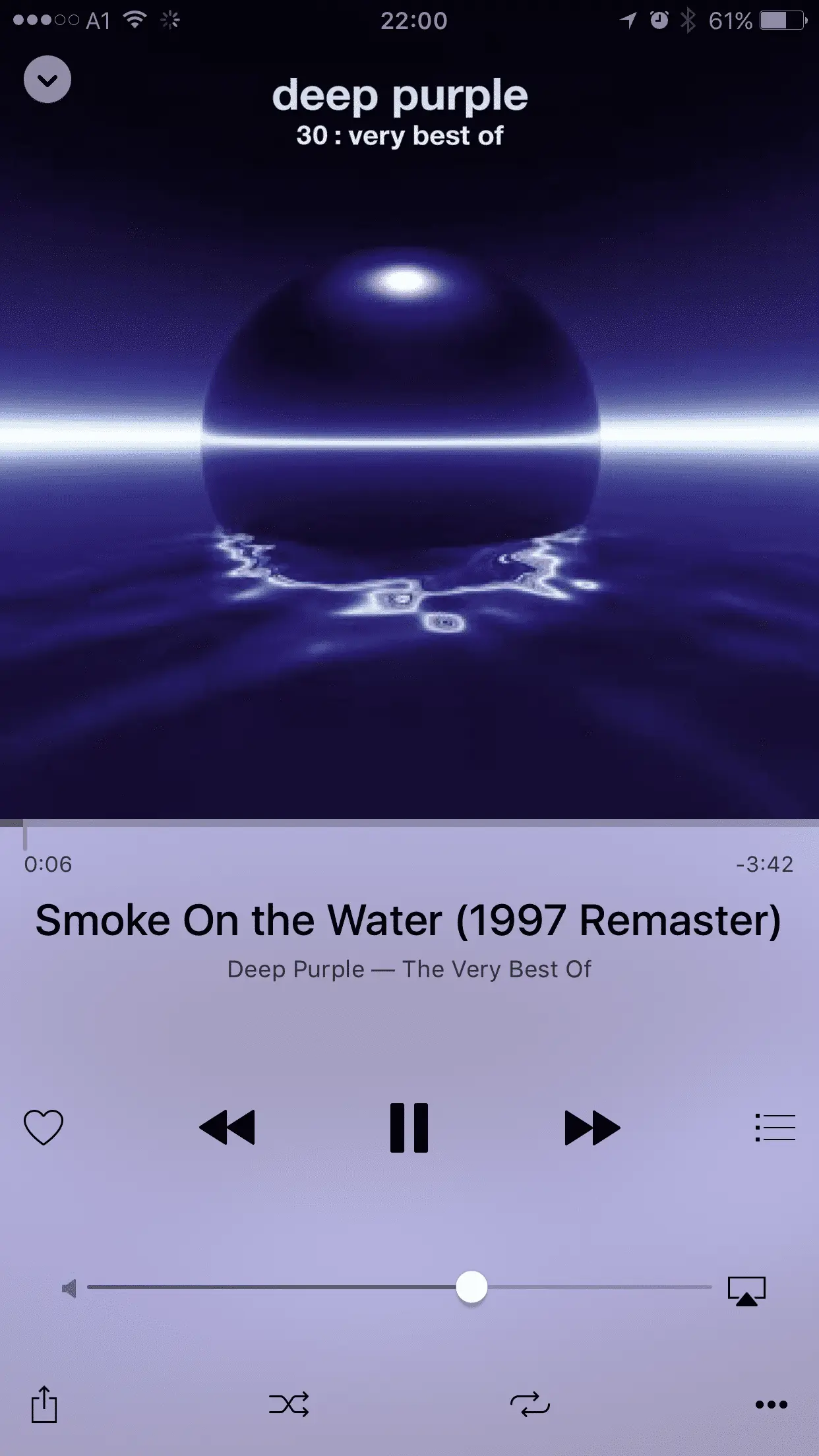The width and height of the screenshot is (819, 1456).
Task: Open the Up Next queue list
Action: click(775, 1127)
